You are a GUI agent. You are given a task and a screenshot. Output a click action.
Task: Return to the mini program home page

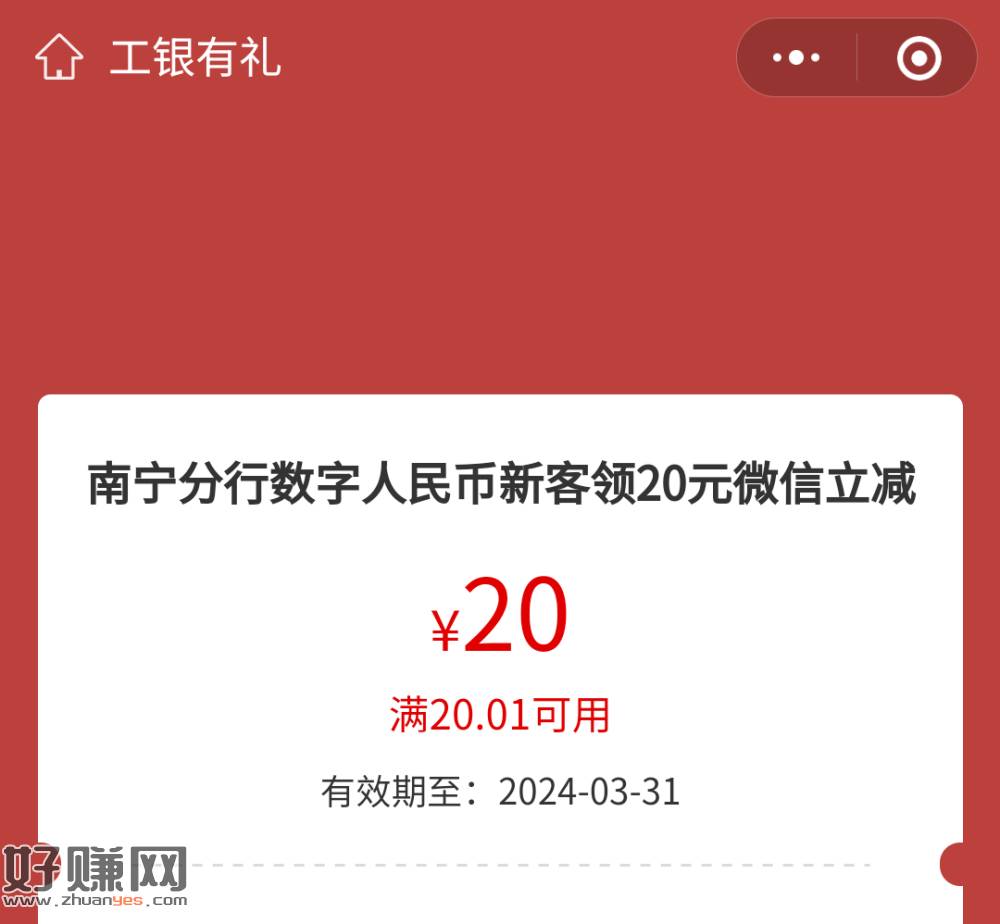59,57
